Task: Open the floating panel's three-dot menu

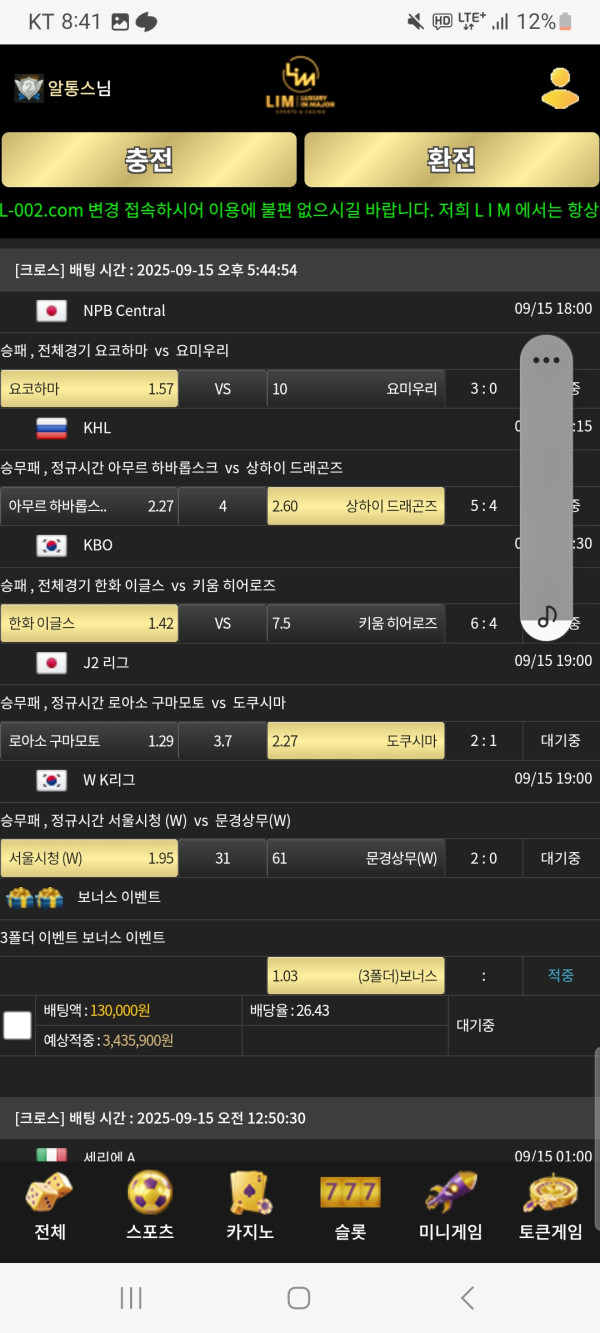Action: coord(546,360)
